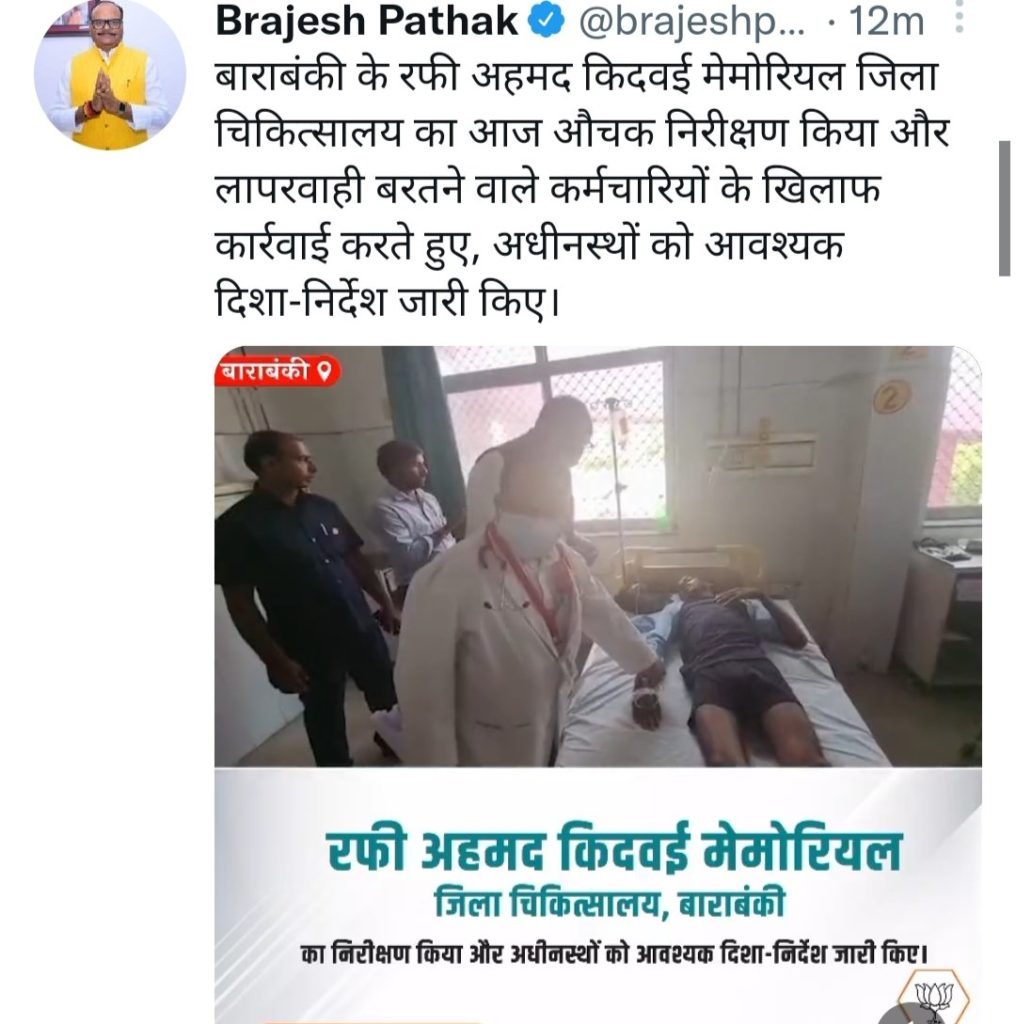Open the tweet's overflow menu
This screenshot has width=1016, height=1024.
[959, 17]
